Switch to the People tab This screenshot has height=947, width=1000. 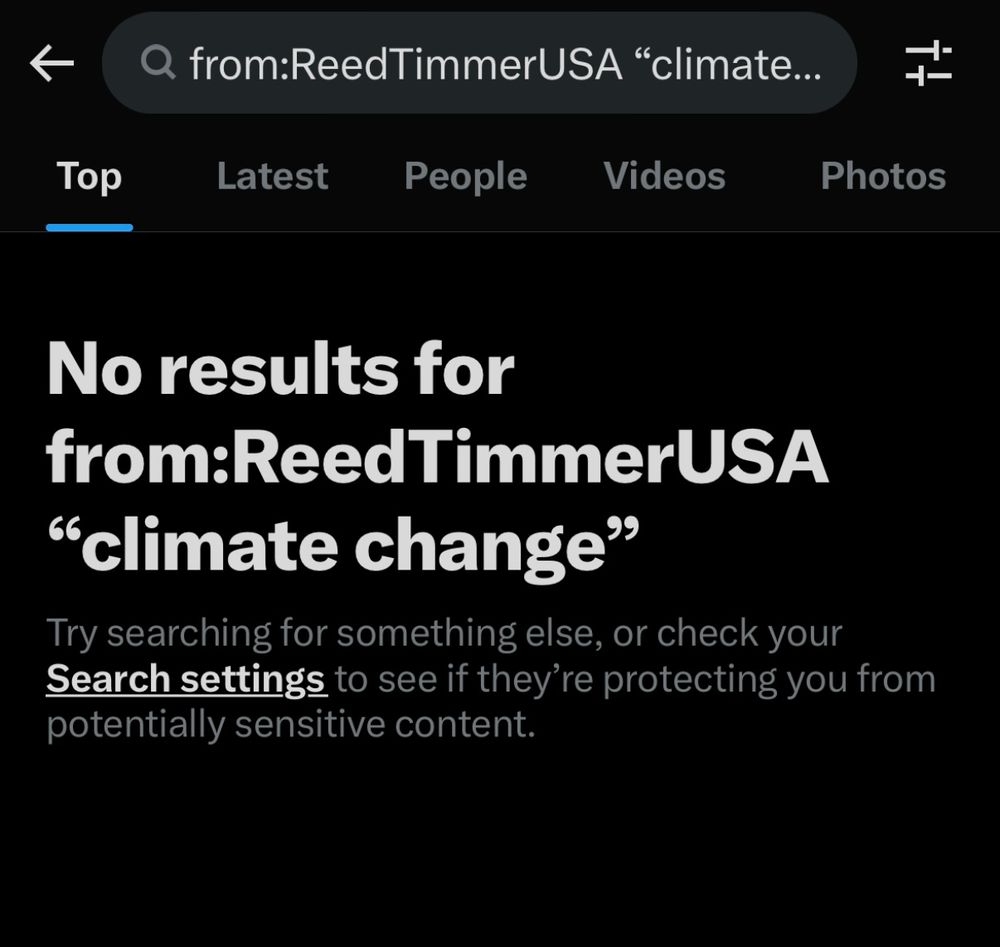pyautogui.click(x=465, y=177)
